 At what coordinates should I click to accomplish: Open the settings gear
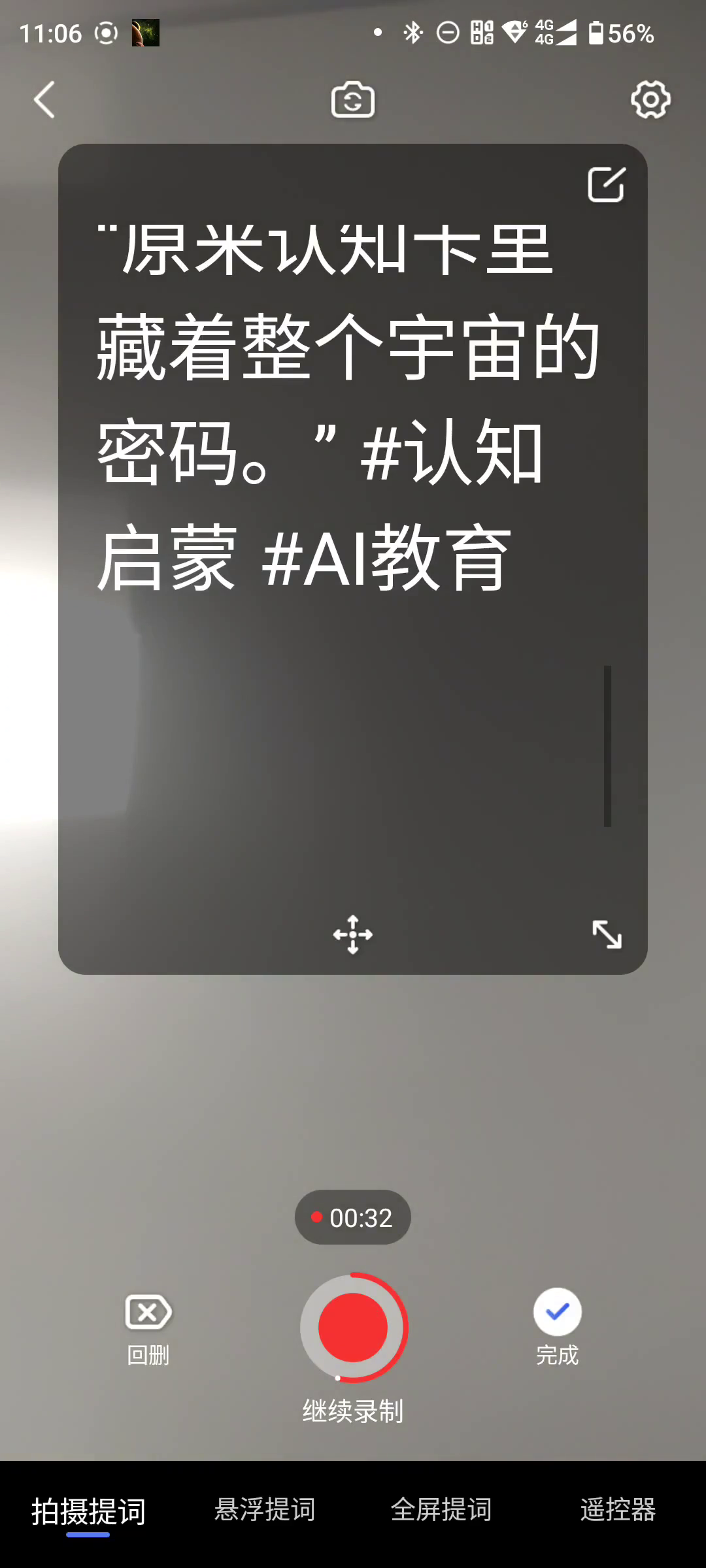[x=650, y=100]
